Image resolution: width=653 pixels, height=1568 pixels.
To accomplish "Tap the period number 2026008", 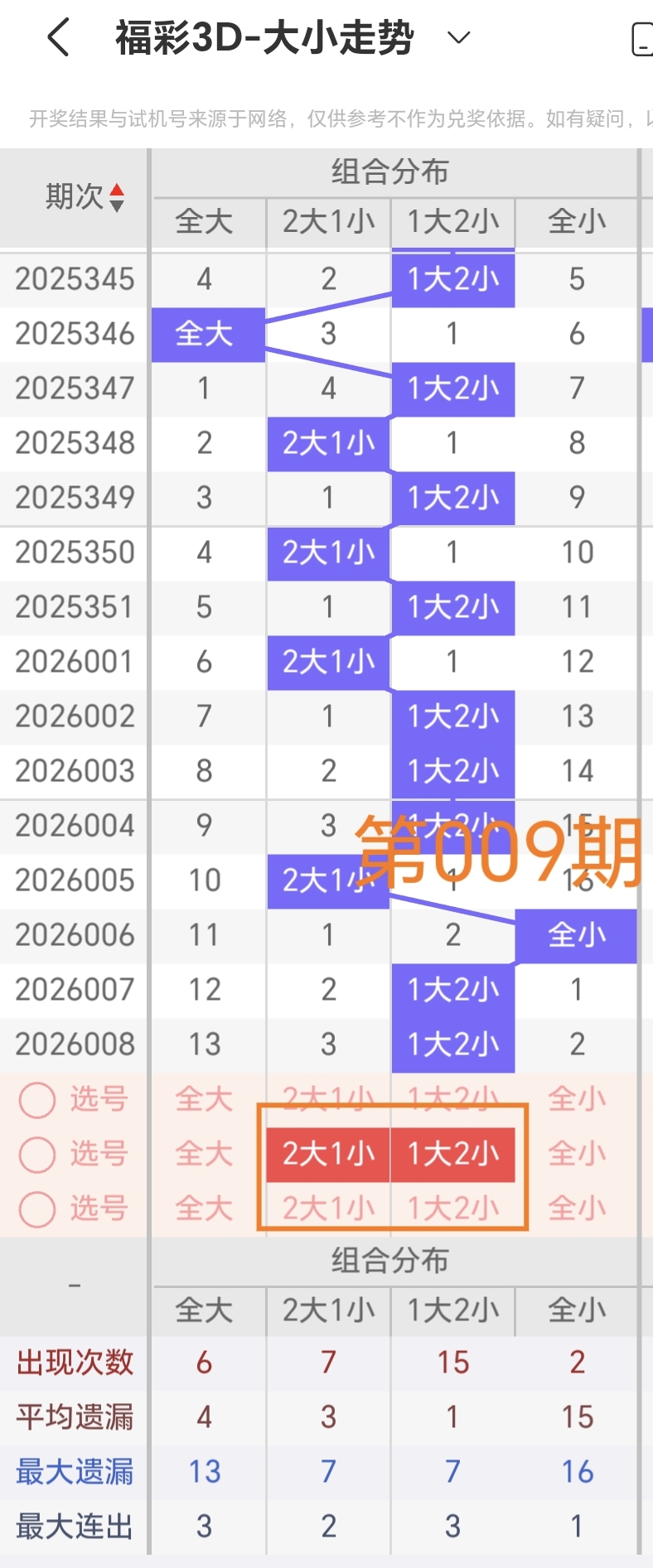I will [75, 1044].
